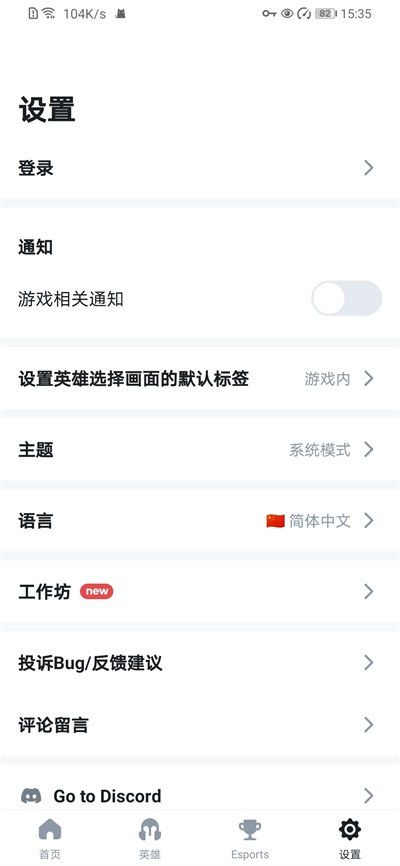Switch to the 首页 home tab

50,838
